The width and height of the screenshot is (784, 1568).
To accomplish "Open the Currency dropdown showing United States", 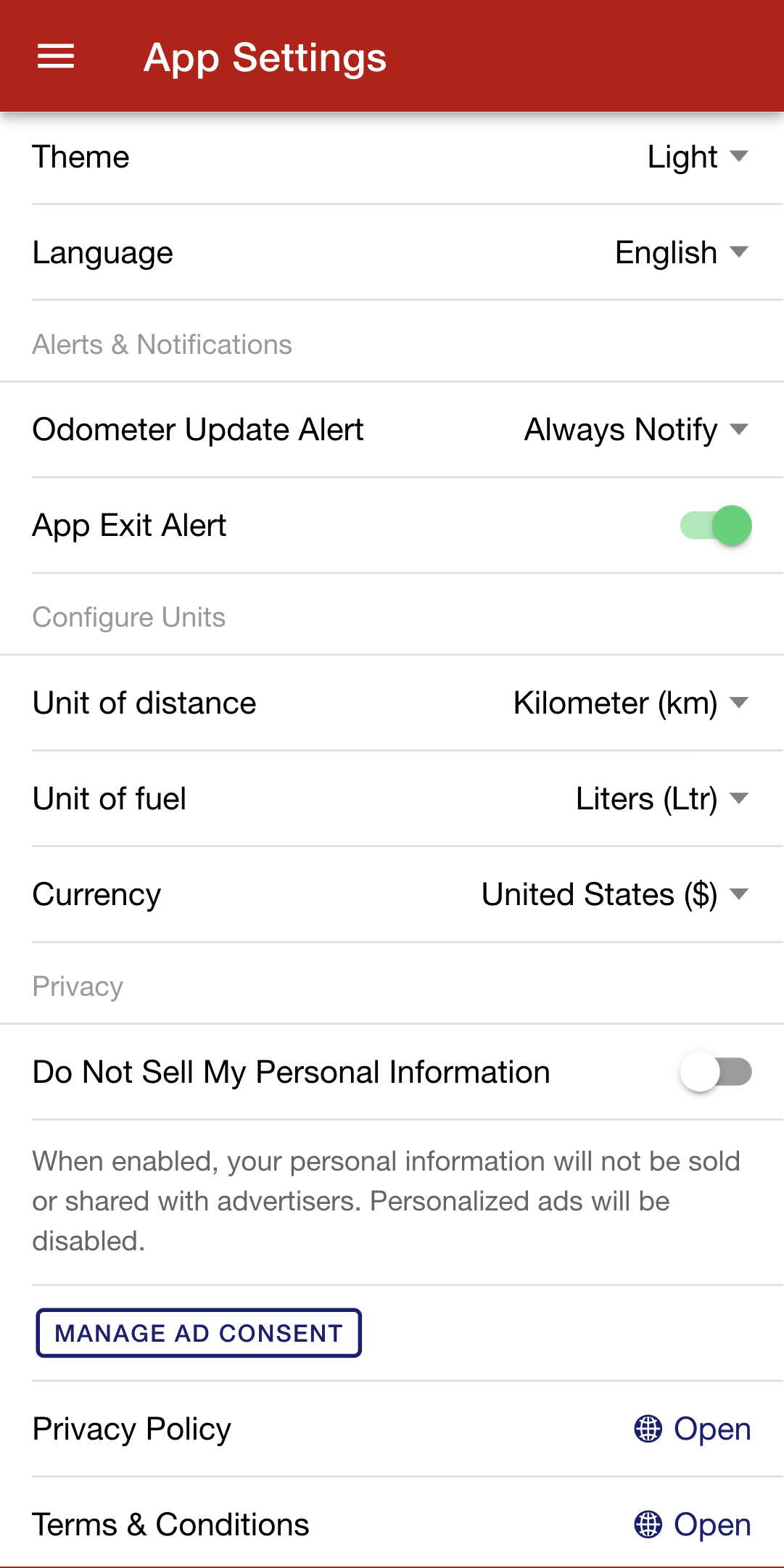I will point(613,894).
